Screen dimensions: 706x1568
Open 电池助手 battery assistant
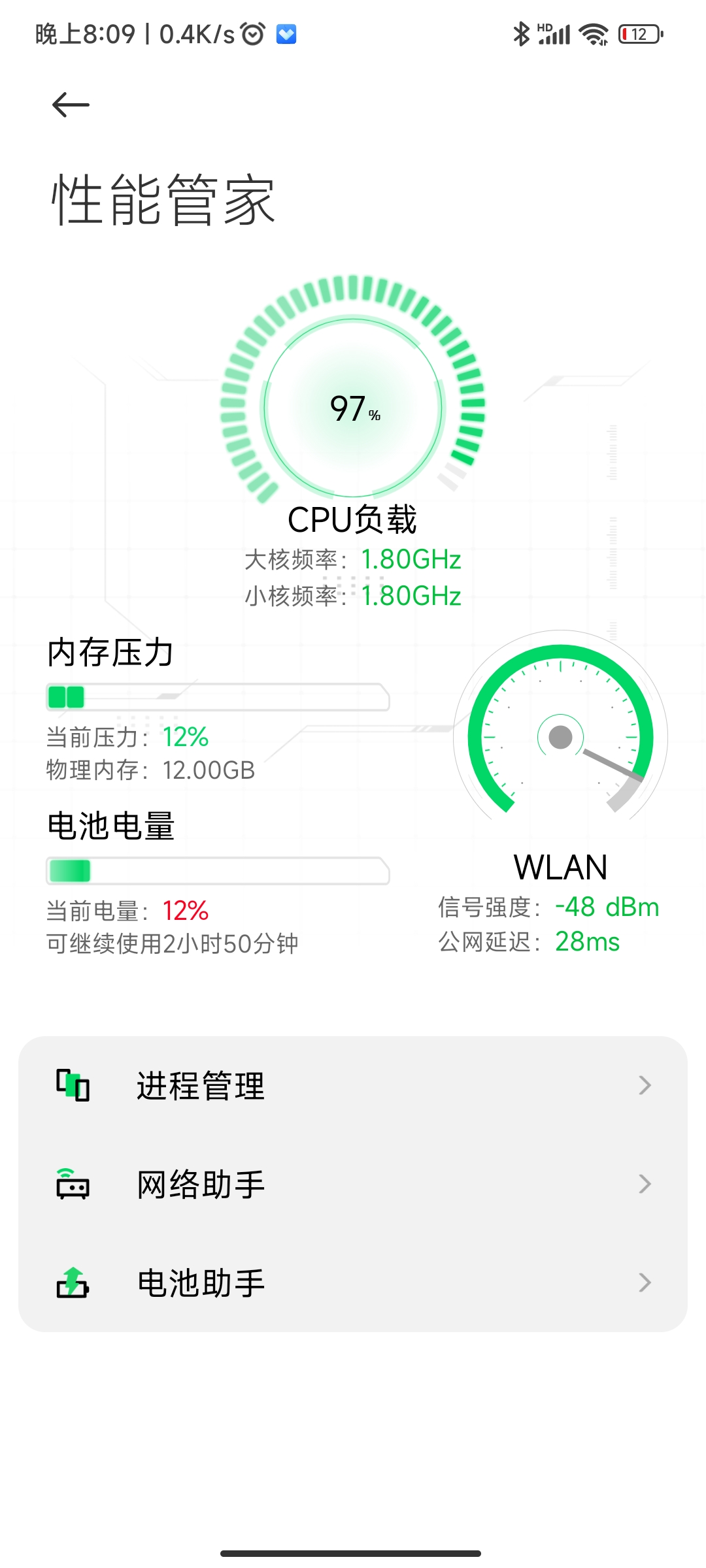click(353, 1283)
